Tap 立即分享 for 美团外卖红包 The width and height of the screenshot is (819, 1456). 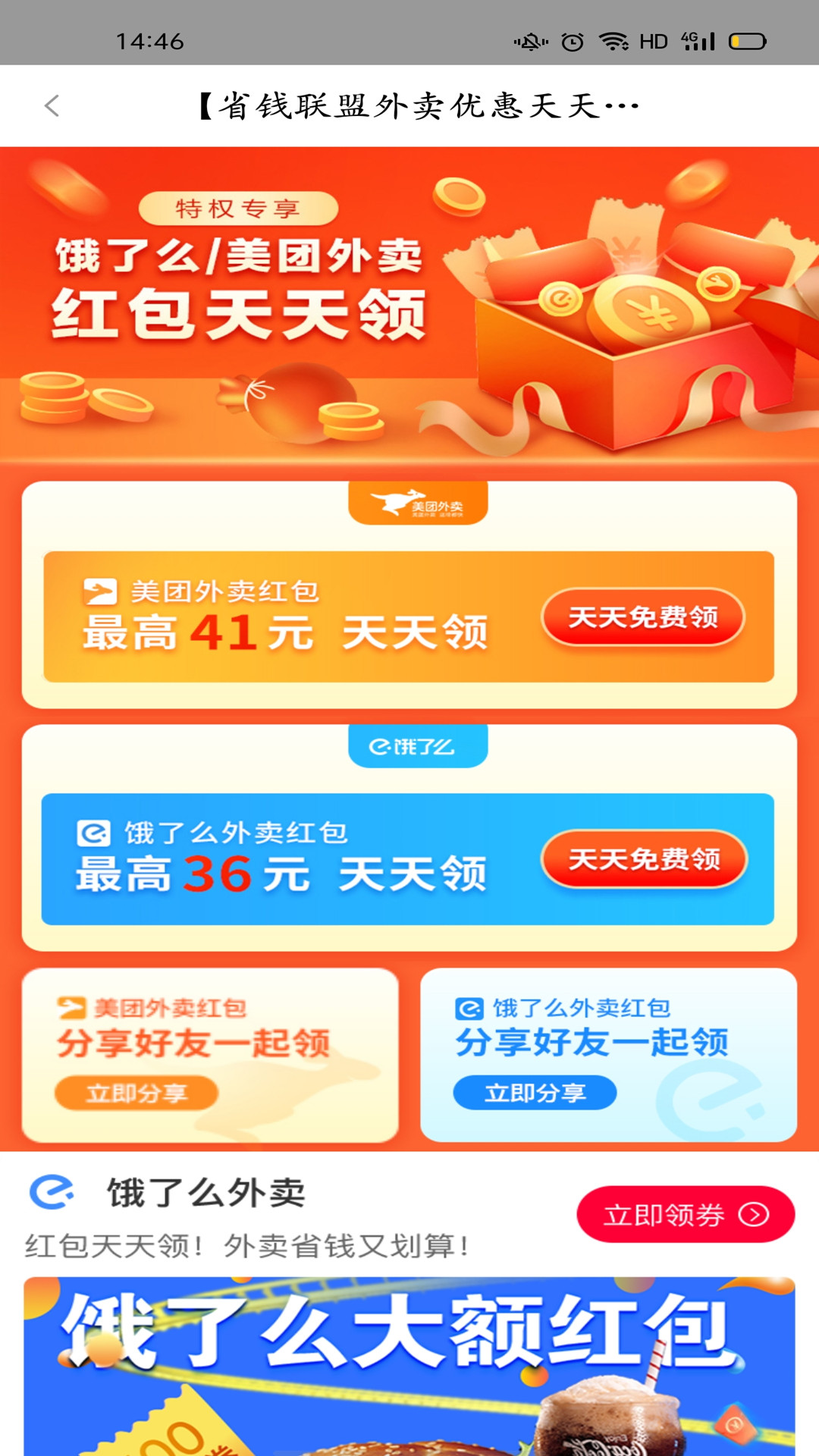pos(136,1093)
